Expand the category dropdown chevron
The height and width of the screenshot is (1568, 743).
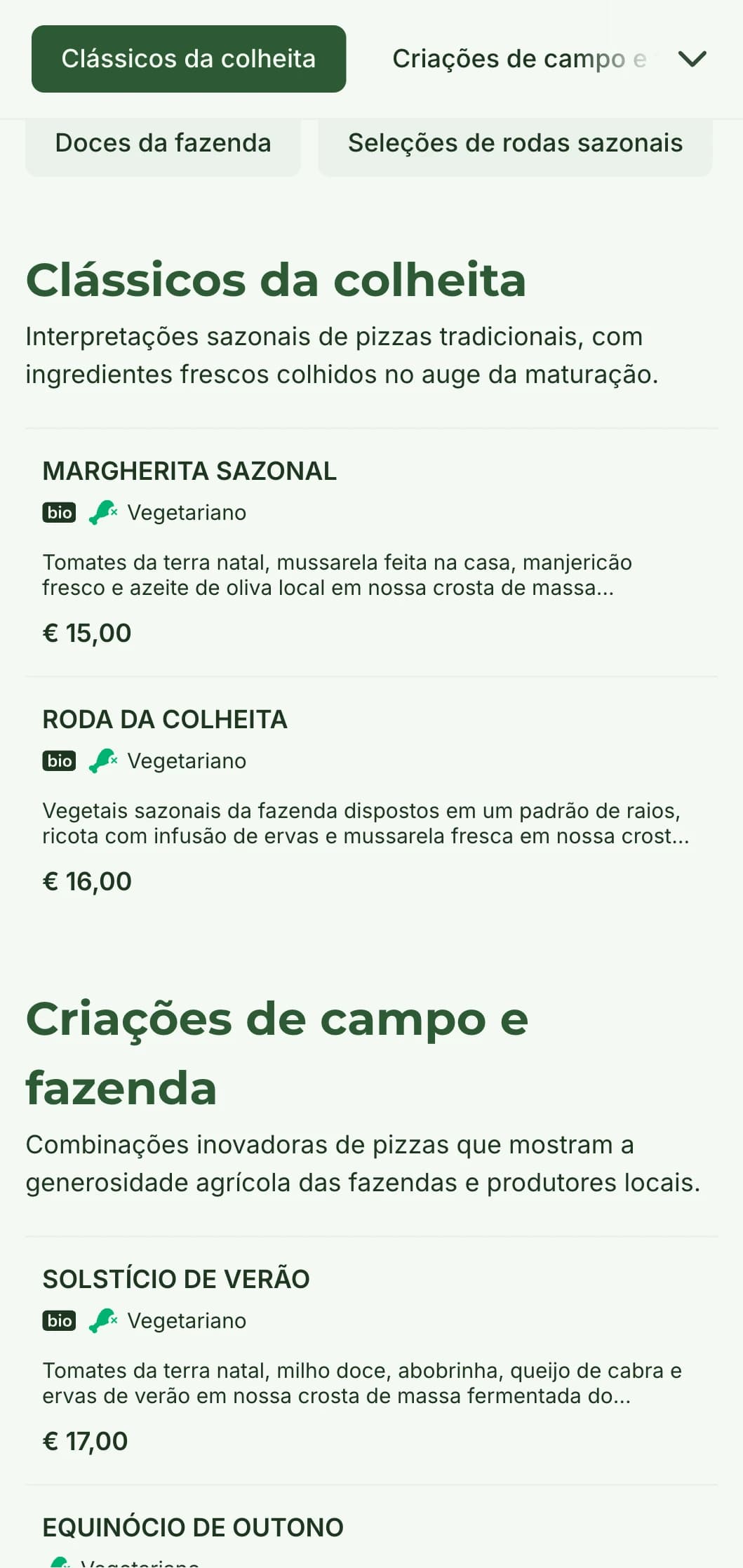pos(692,59)
